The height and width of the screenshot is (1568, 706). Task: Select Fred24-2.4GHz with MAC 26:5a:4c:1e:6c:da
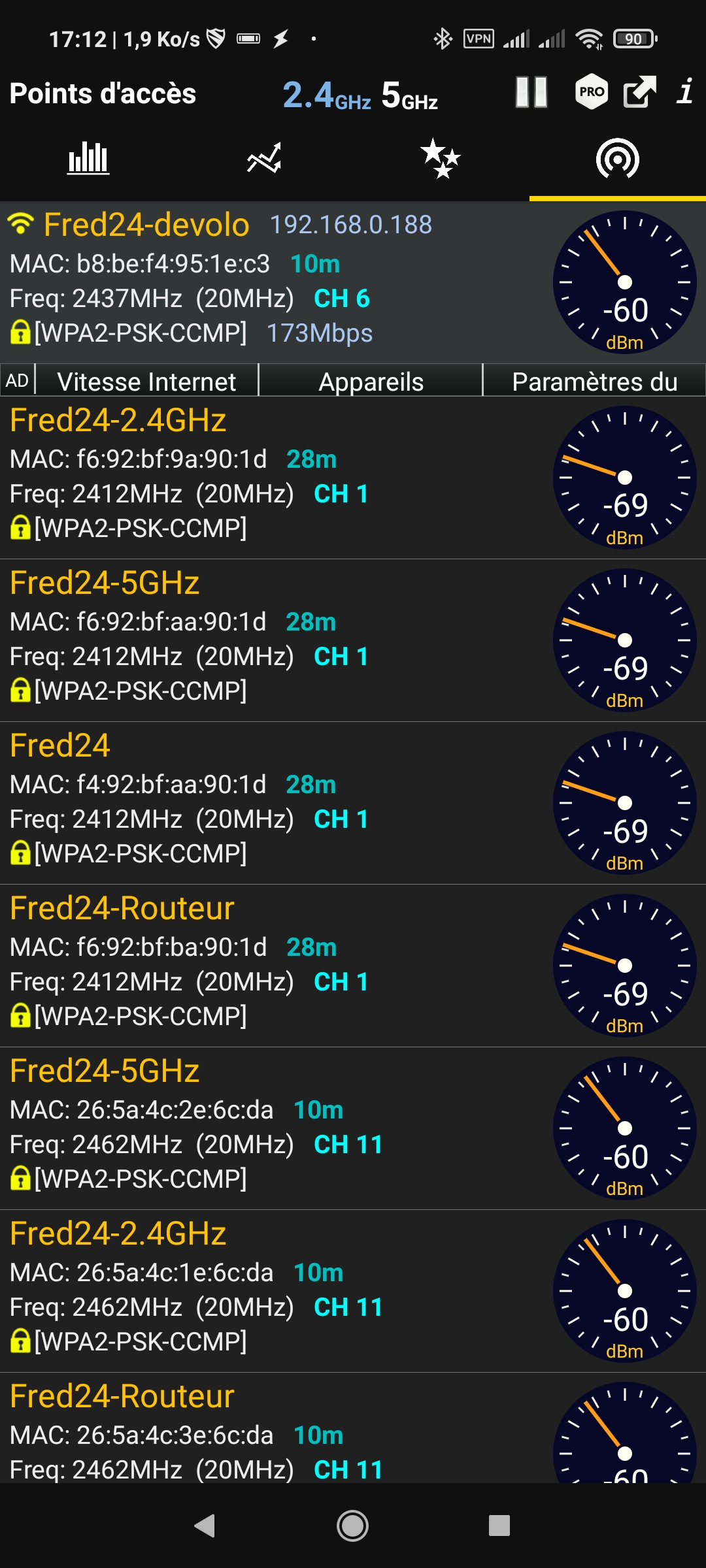click(353, 1291)
